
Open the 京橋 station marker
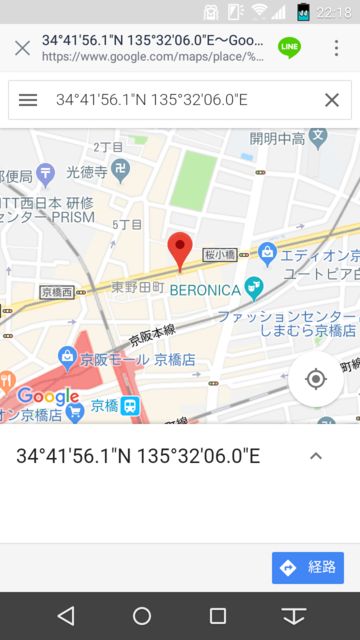click(130, 405)
